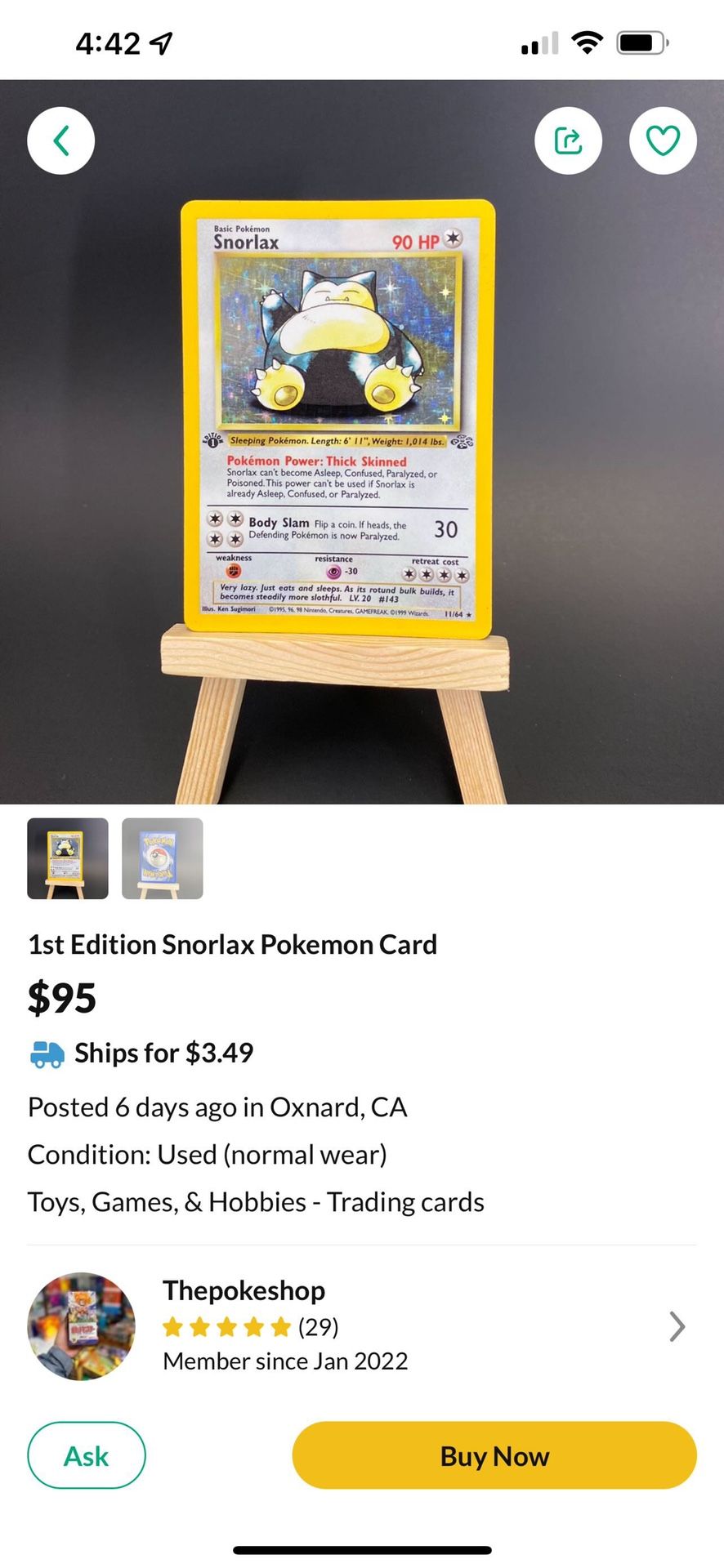
Task: Share the Snorlax listing
Action: pyautogui.click(x=569, y=140)
